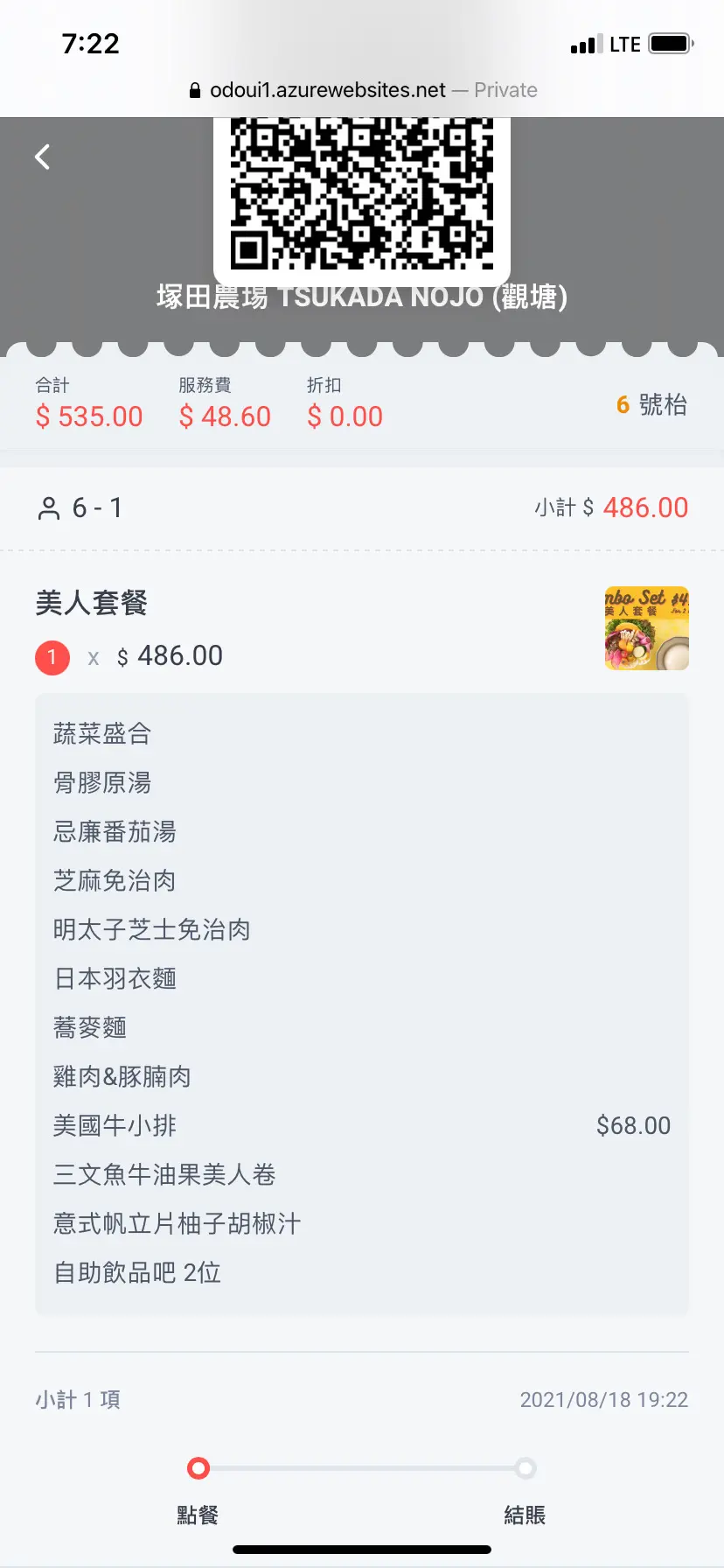Tap the odoui1.azurewebsites.net address bar
Viewport: 724px width, 1568px height.
coord(362,90)
